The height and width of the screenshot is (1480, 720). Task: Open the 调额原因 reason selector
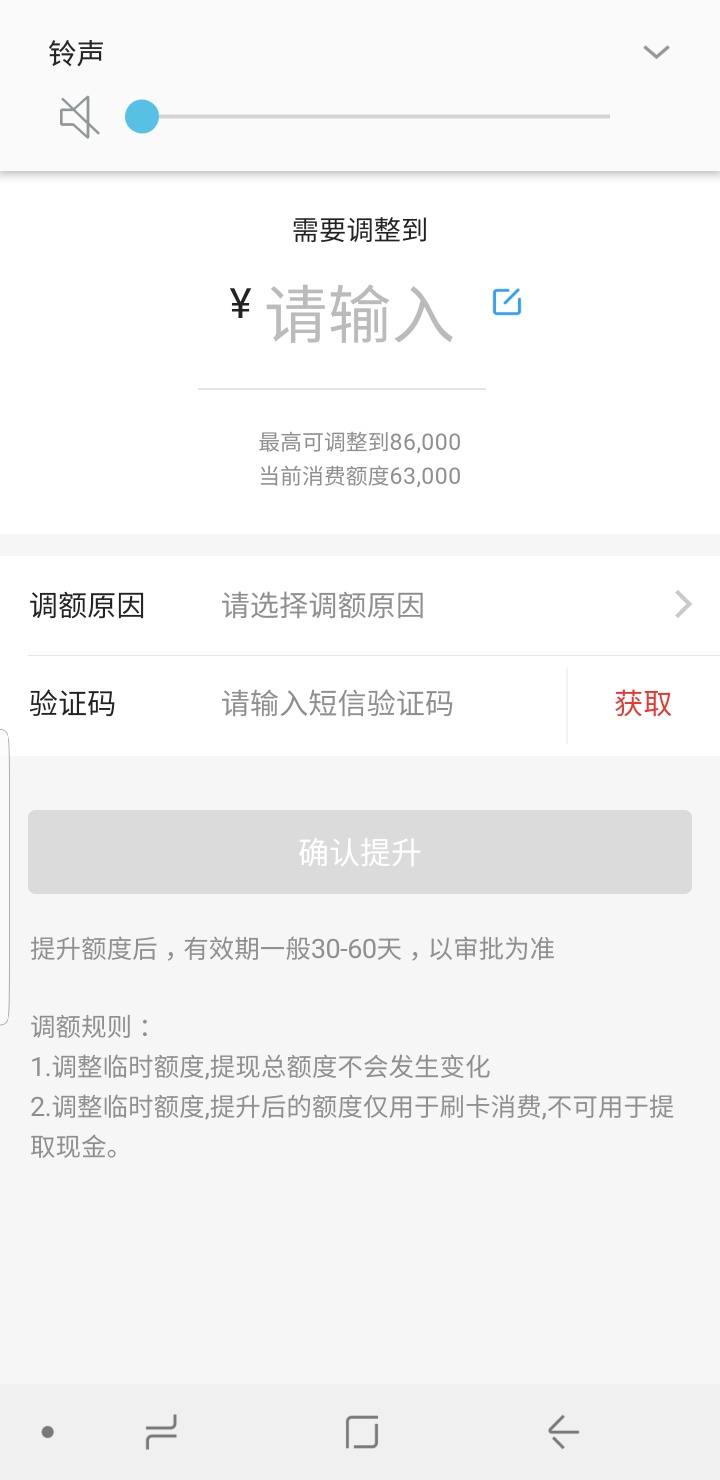360,605
